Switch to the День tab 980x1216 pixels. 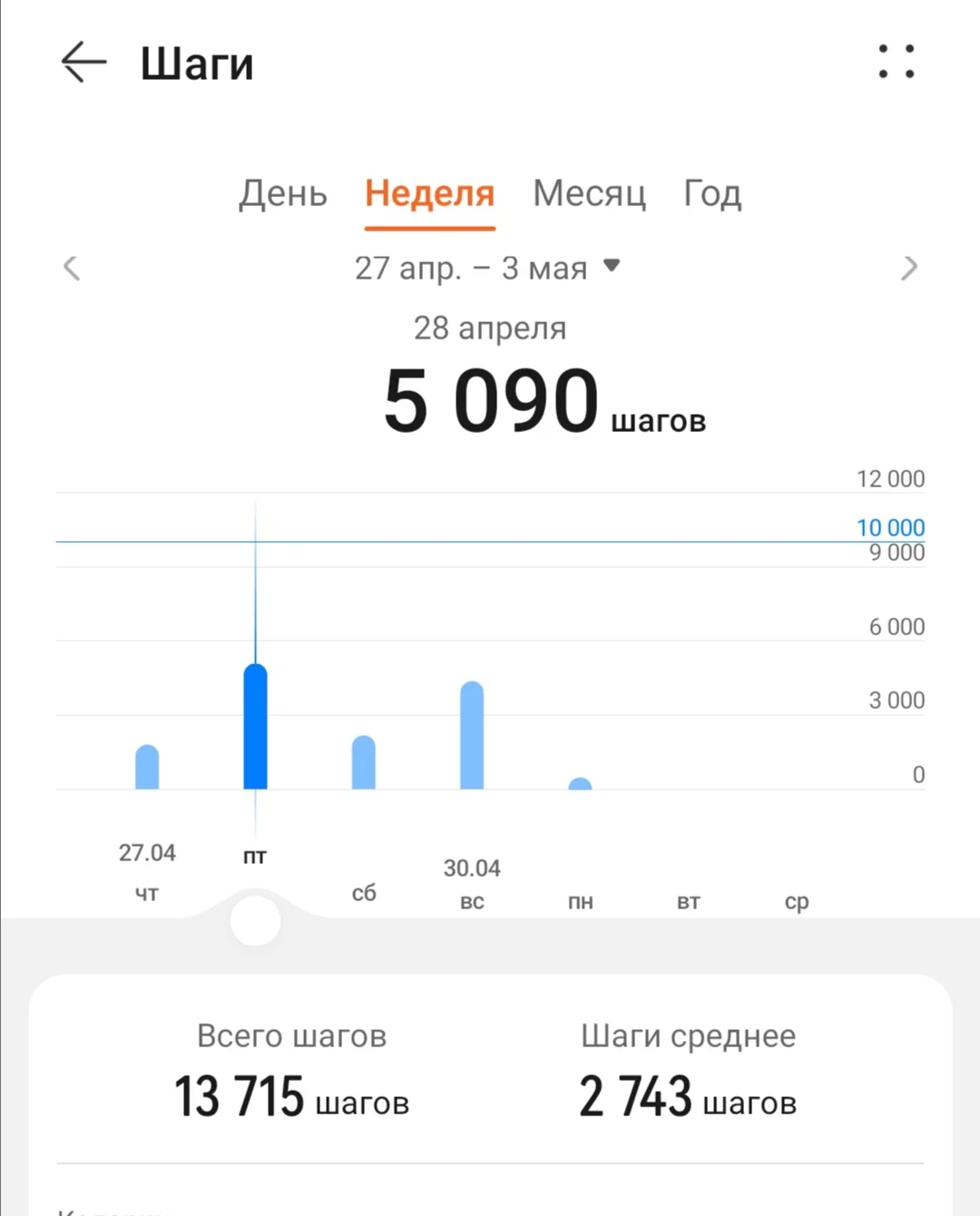(x=282, y=193)
